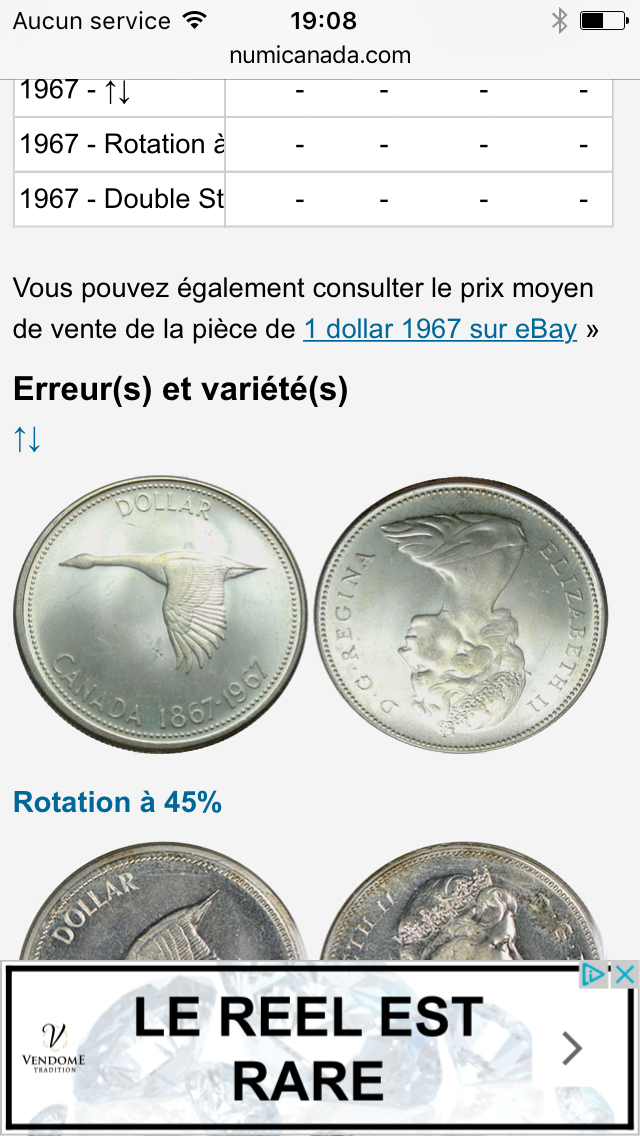
Task: Open the AdChoices info icon
Action: [594, 975]
